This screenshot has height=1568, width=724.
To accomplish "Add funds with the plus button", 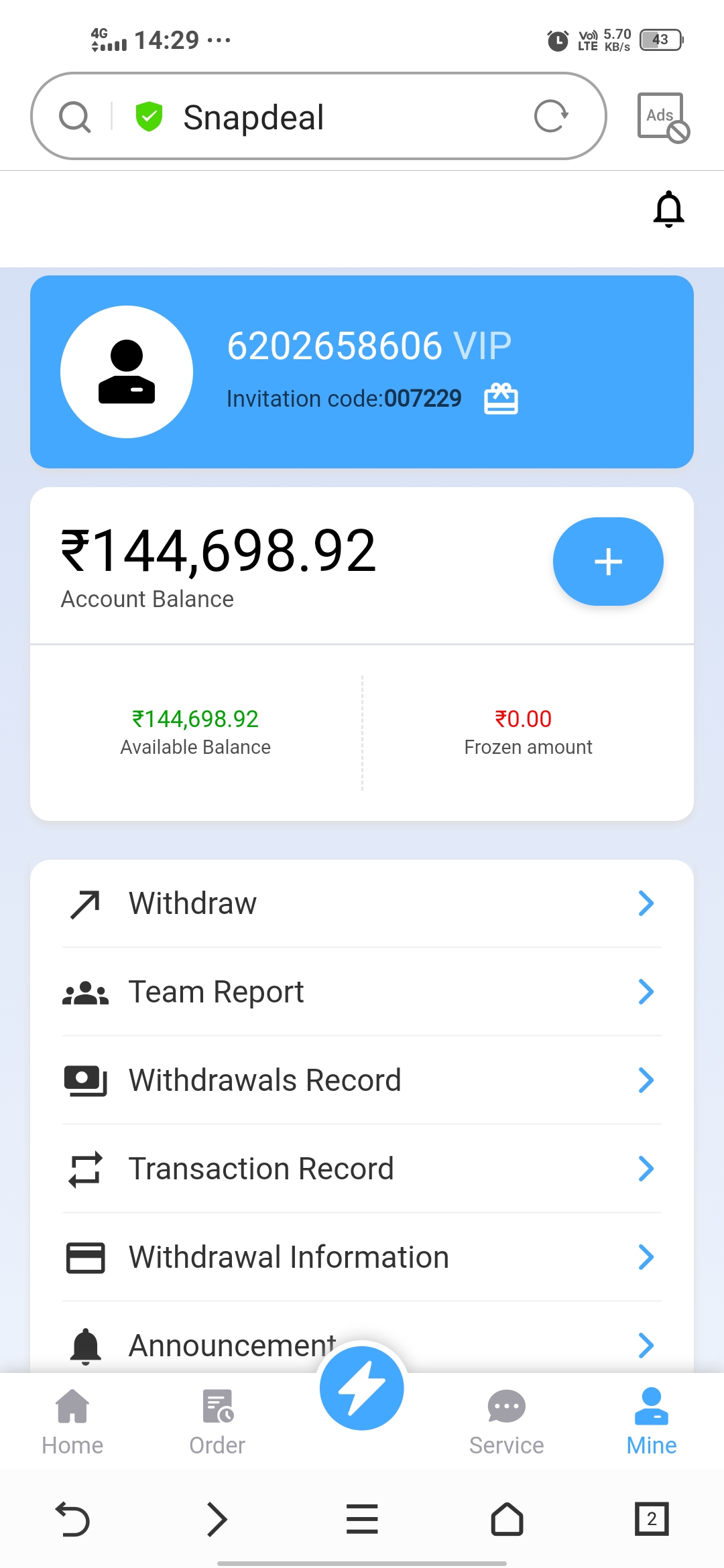I will click(607, 562).
